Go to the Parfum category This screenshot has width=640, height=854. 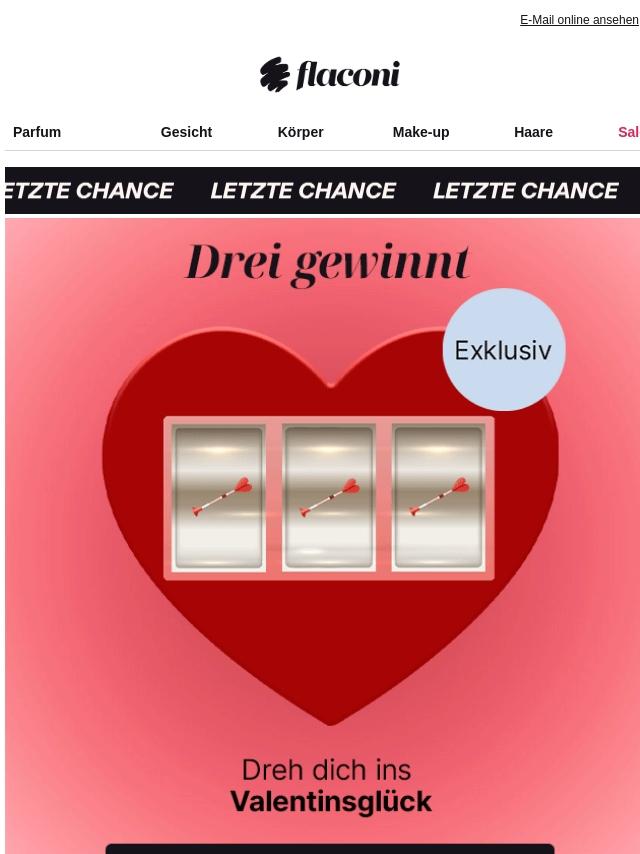click(x=37, y=132)
